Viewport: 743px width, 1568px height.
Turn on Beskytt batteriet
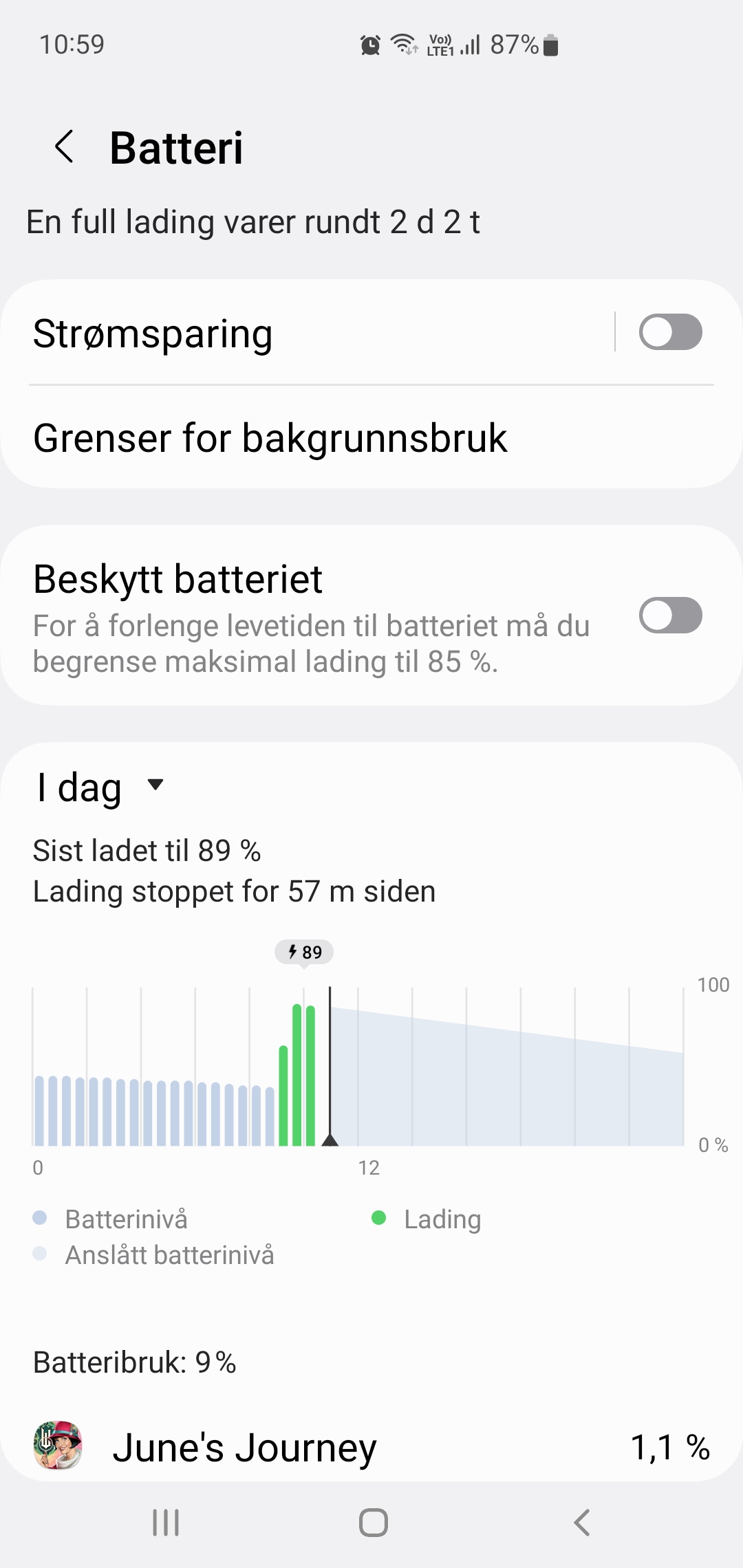click(670, 616)
